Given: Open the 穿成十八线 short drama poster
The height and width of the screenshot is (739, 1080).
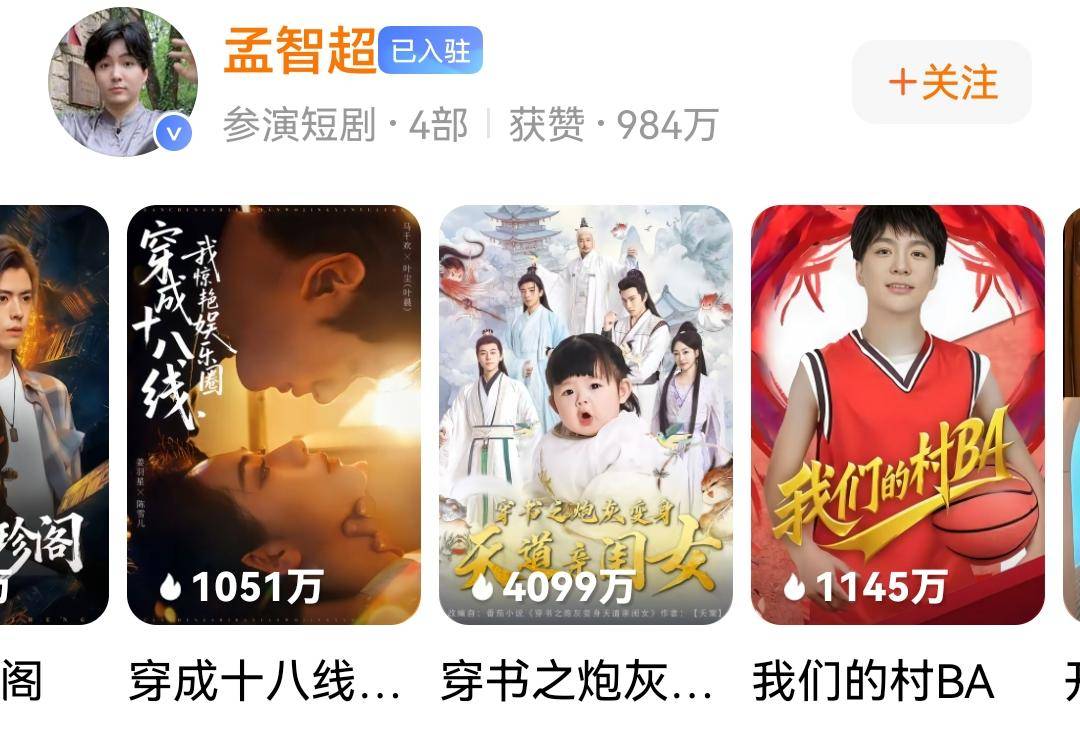Looking at the screenshot, I should point(273,414).
